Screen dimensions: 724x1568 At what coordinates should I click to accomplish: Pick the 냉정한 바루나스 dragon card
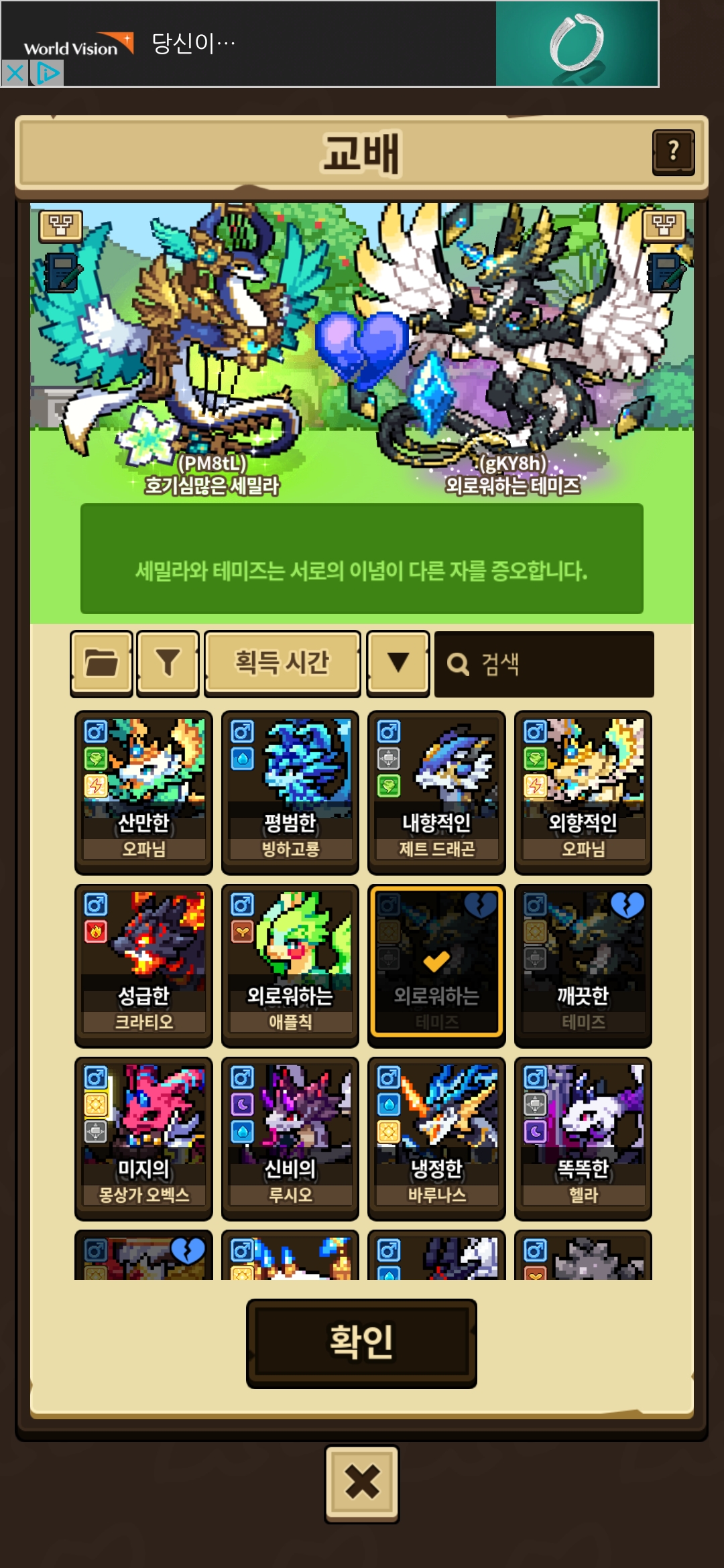pos(436,1138)
